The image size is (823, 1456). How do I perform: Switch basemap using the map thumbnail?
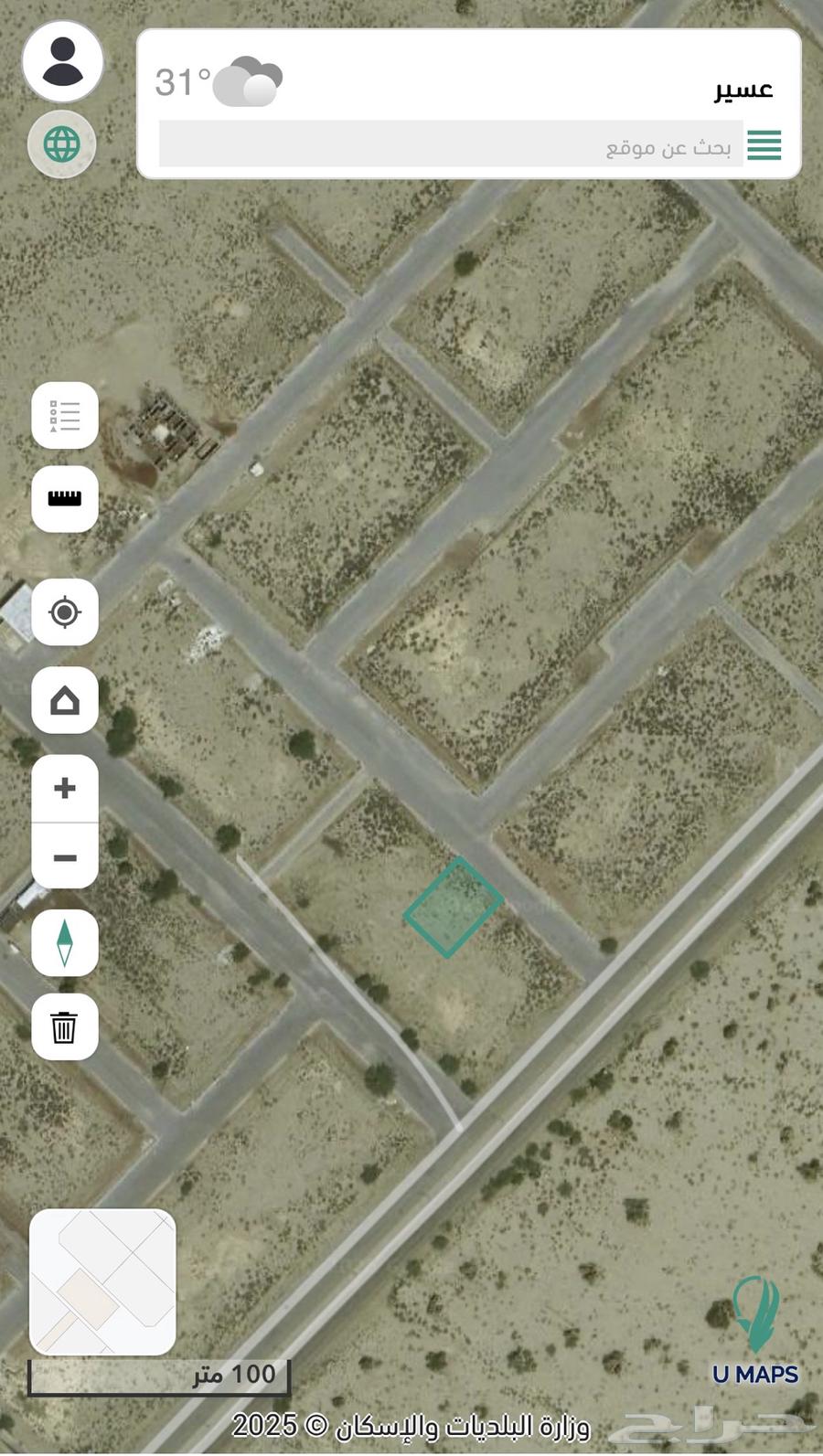coord(102,1281)
